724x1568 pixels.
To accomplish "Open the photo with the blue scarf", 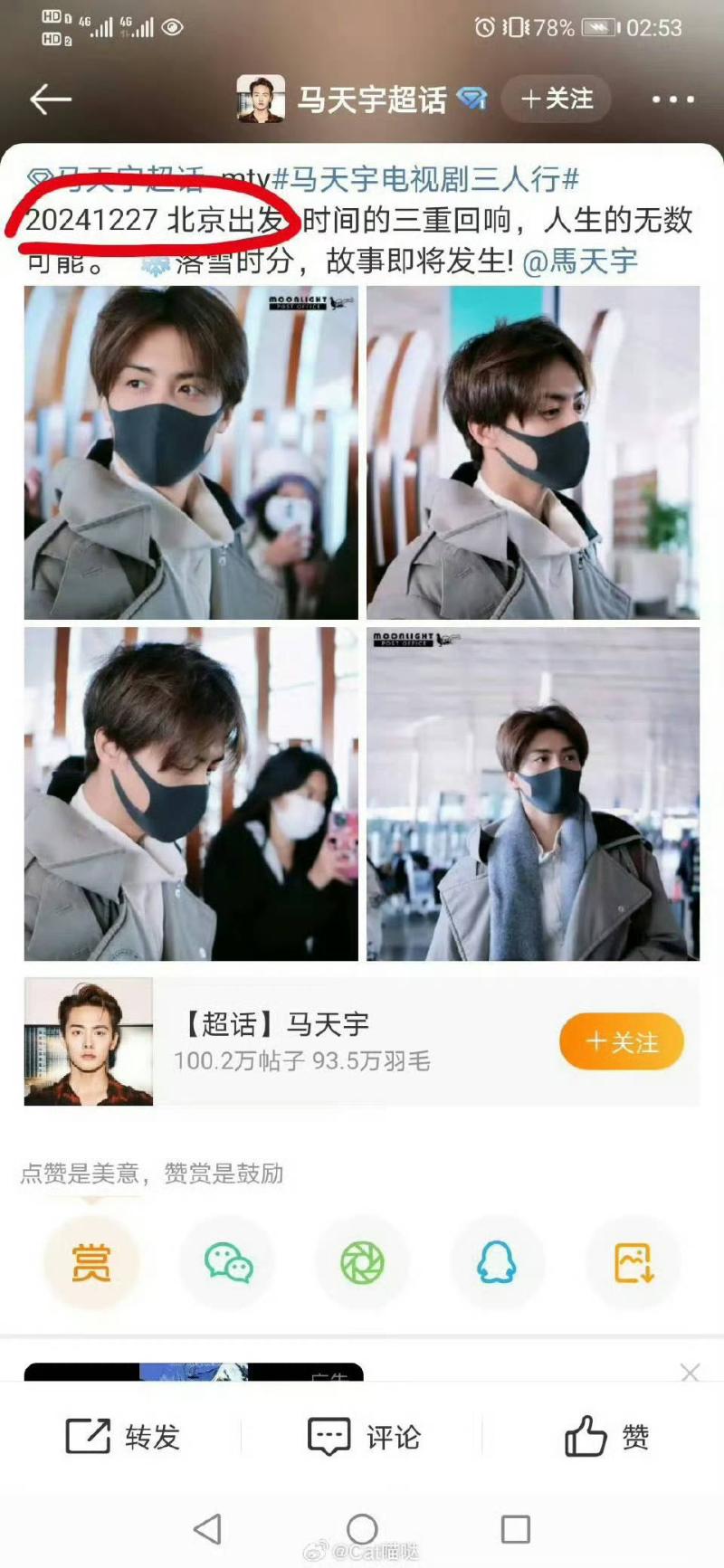I will [x=533, y=794].
